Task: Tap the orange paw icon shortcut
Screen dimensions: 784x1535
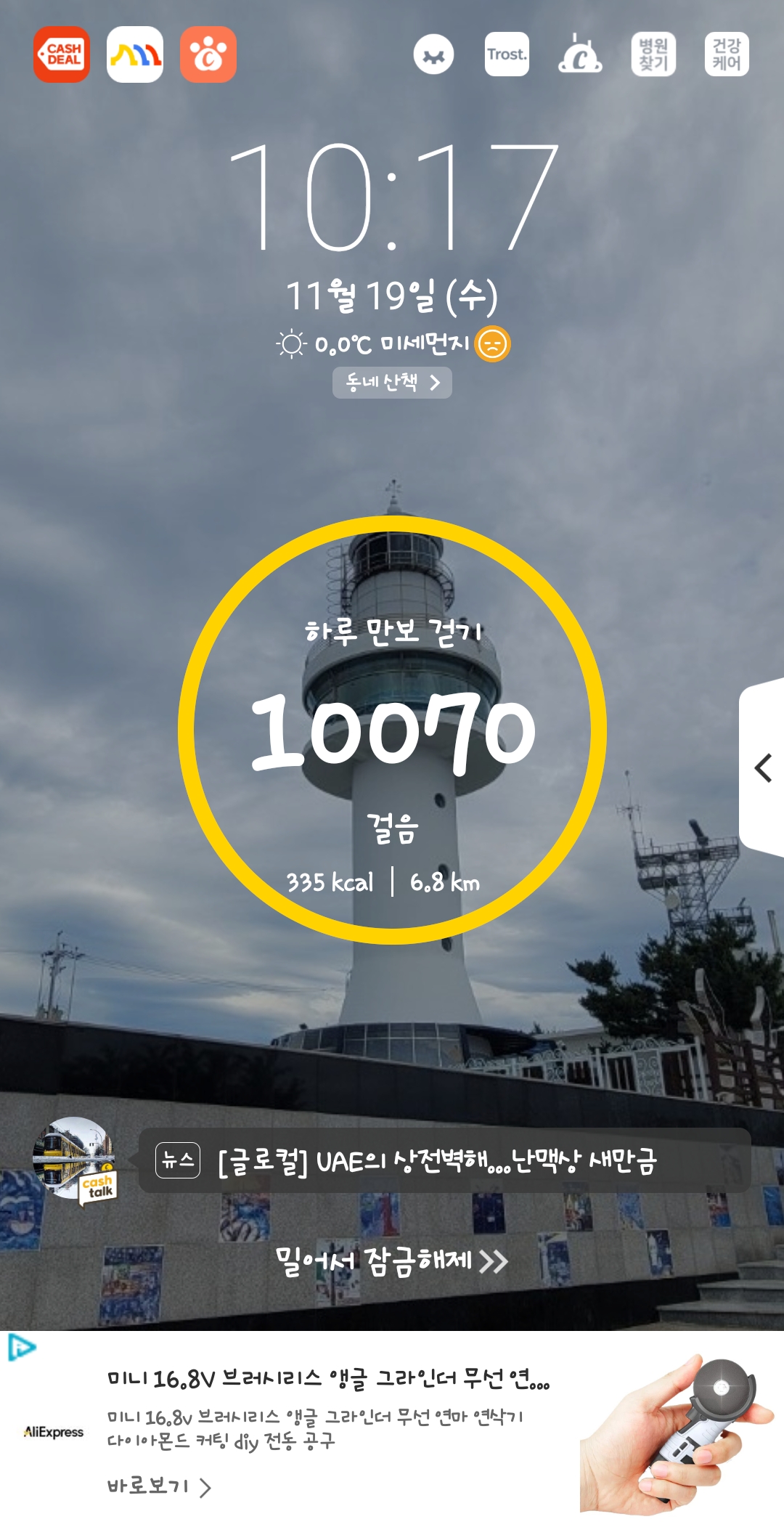Action: pos(208,54)
